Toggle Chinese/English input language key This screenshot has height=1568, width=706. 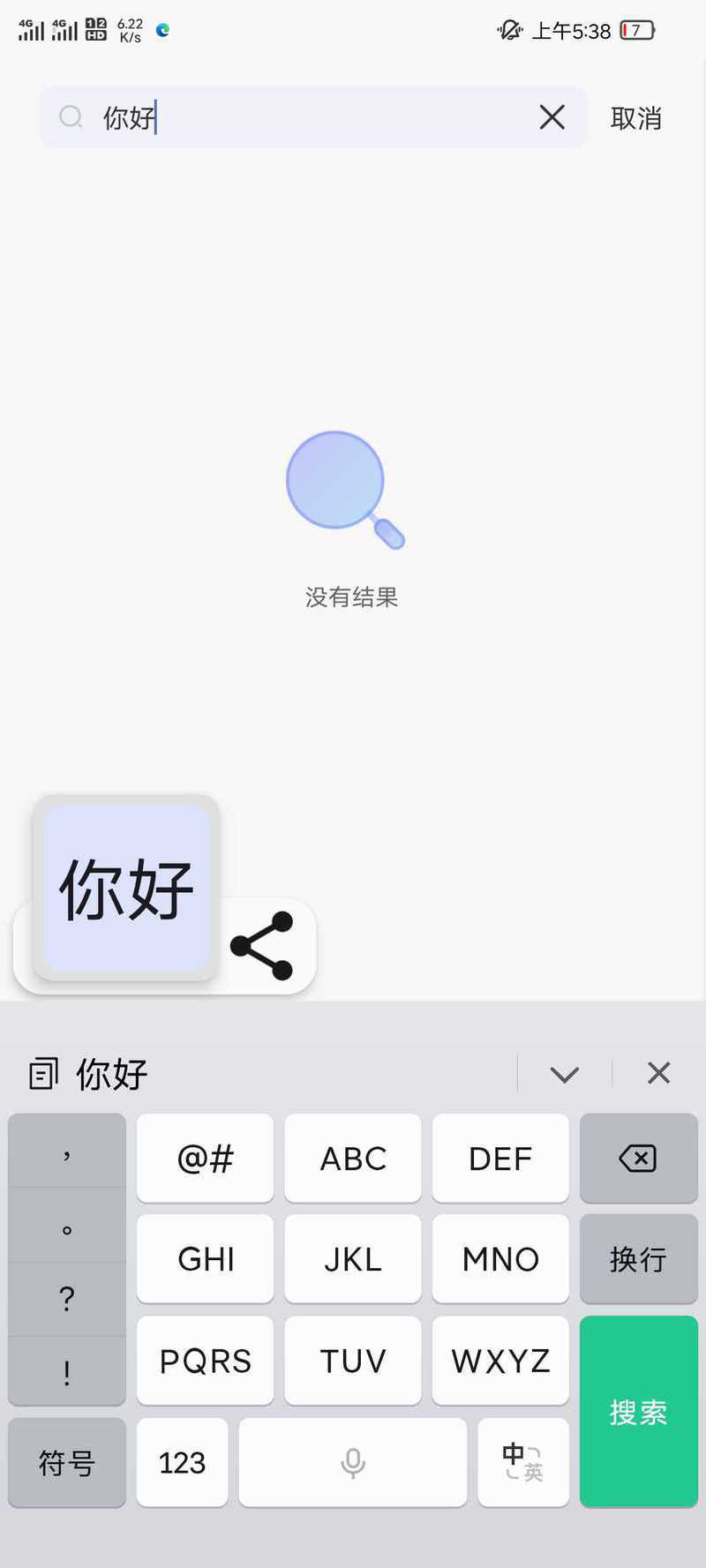click(x=522, y=1463)
